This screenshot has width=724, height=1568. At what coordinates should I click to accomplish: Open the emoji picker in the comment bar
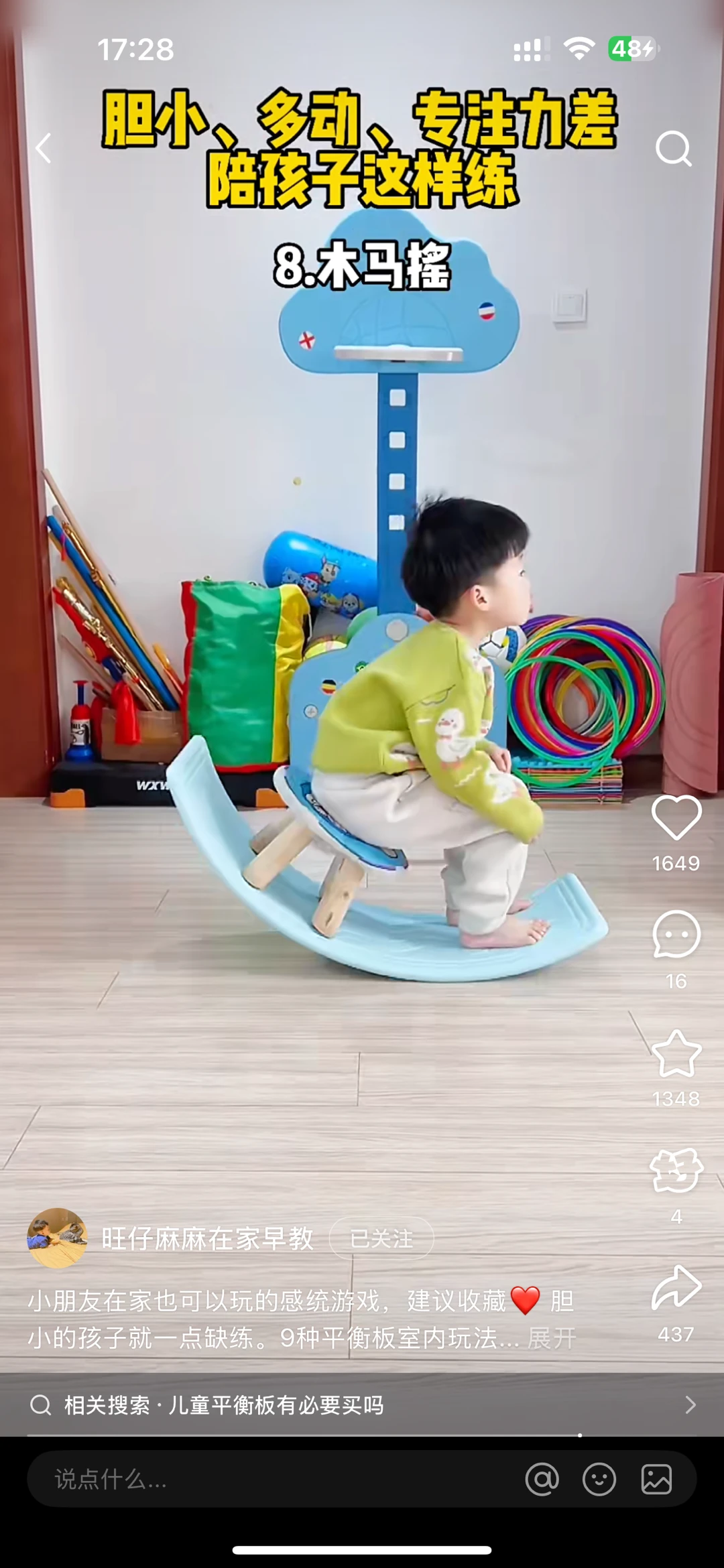click(599, 1479)
